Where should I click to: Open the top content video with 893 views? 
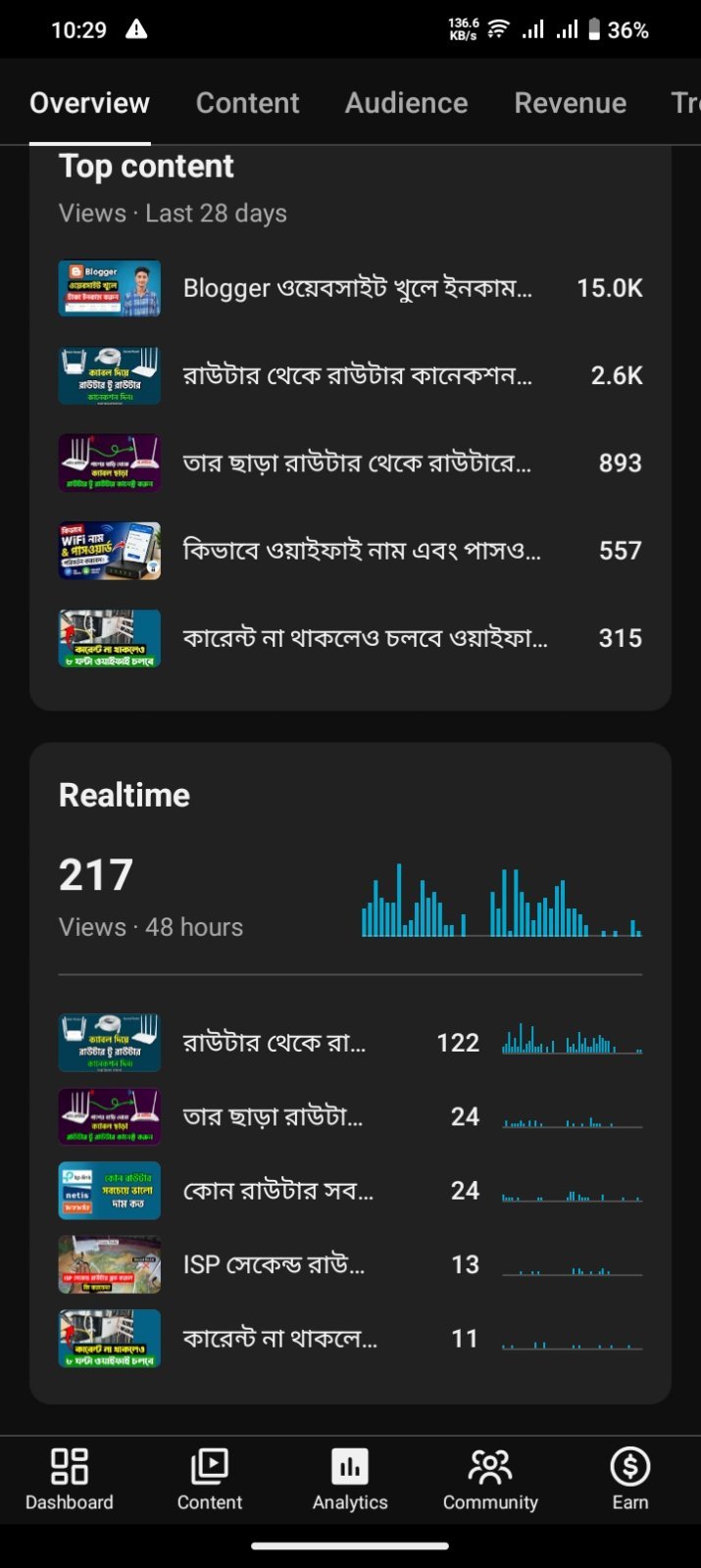350,463
